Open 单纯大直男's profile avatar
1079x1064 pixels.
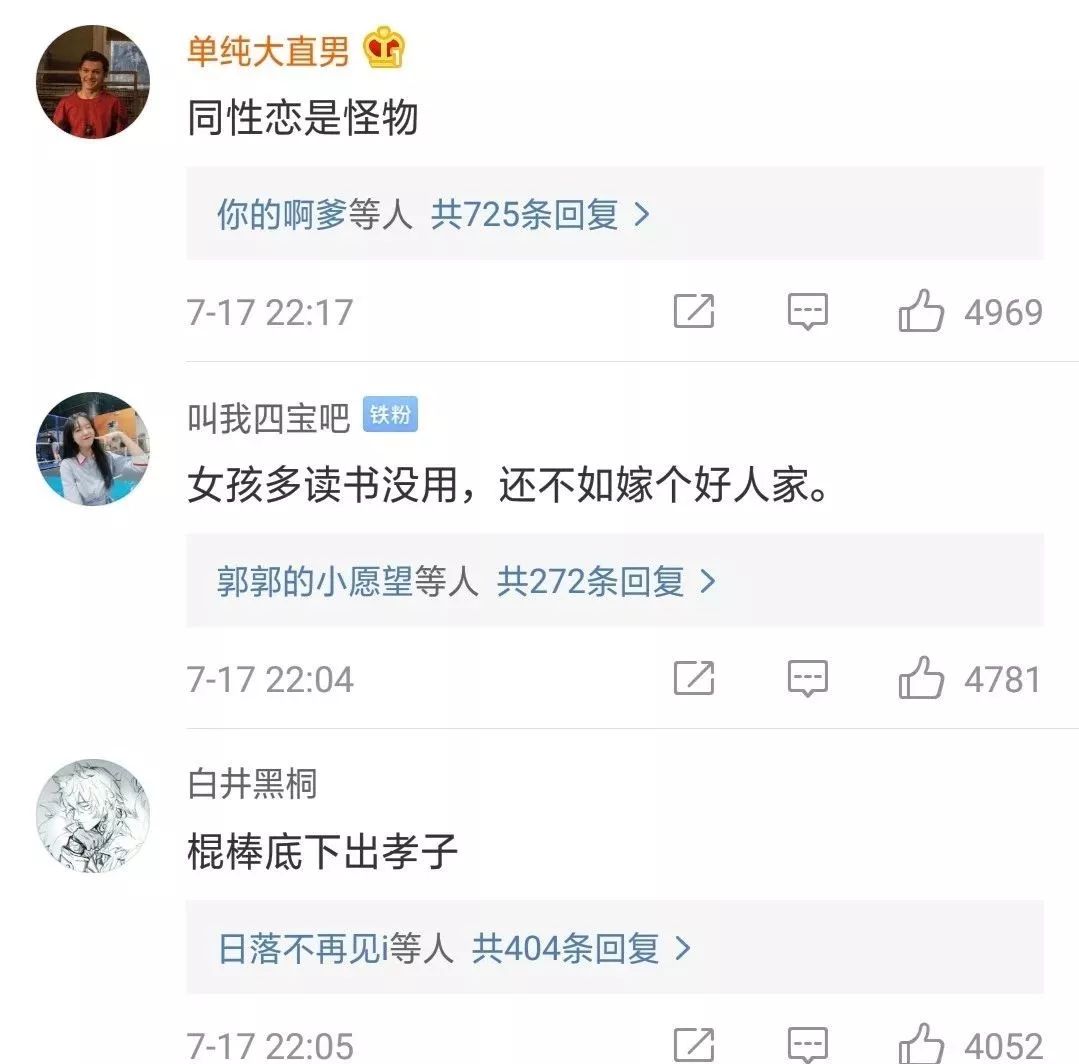pos(93,82)
